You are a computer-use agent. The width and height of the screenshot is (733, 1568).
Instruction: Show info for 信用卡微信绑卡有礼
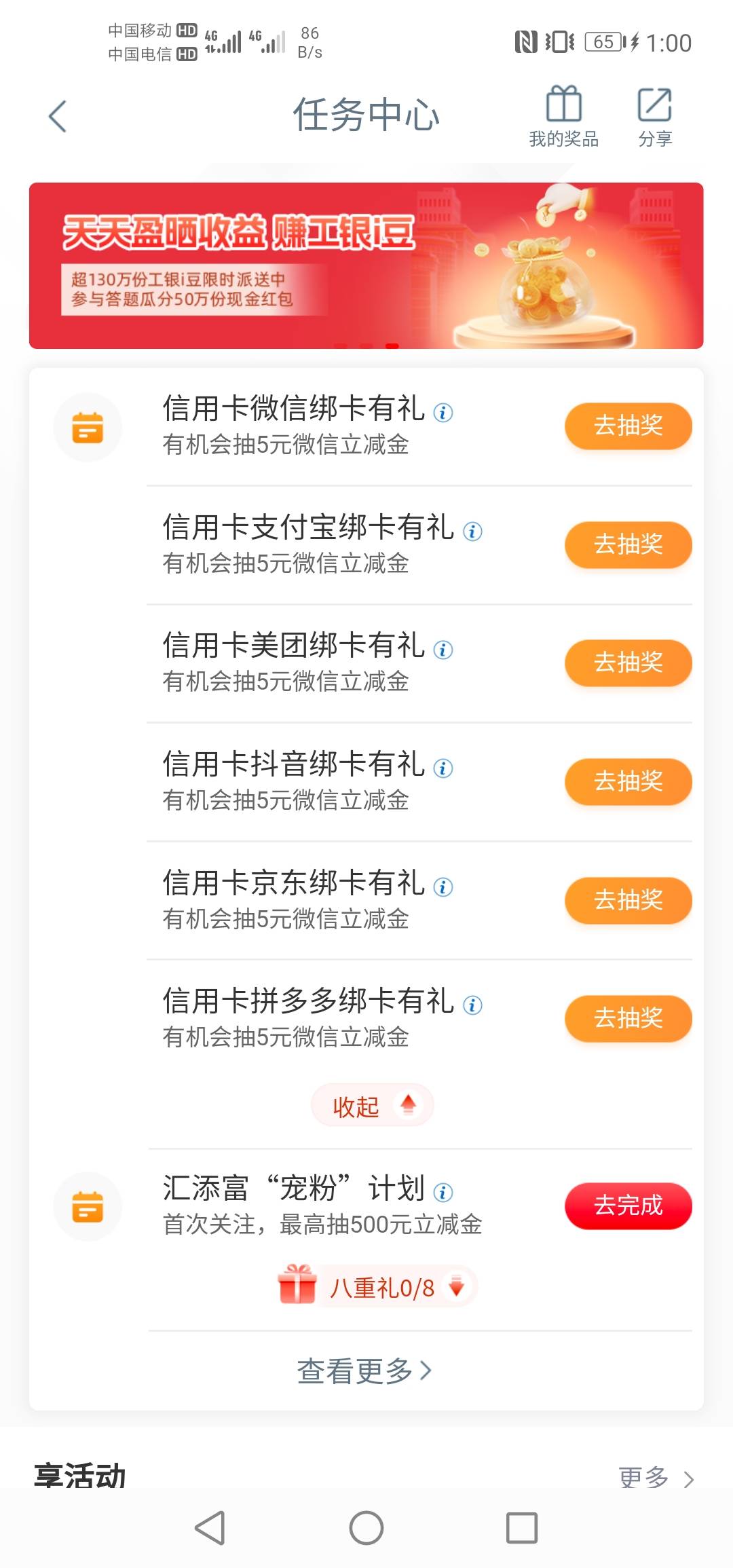pos(443,413)
